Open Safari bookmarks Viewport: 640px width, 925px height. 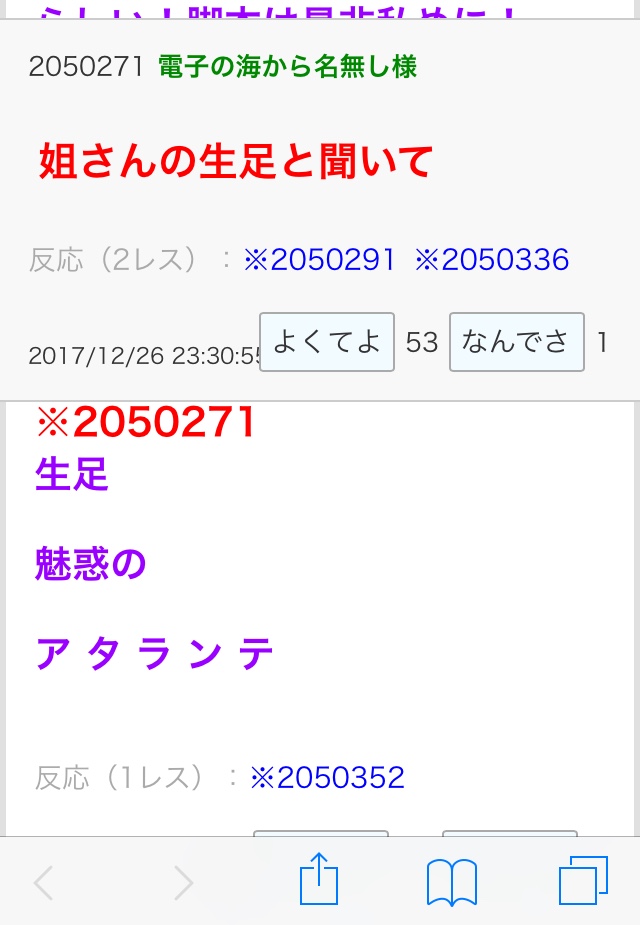tap(452, 882)
